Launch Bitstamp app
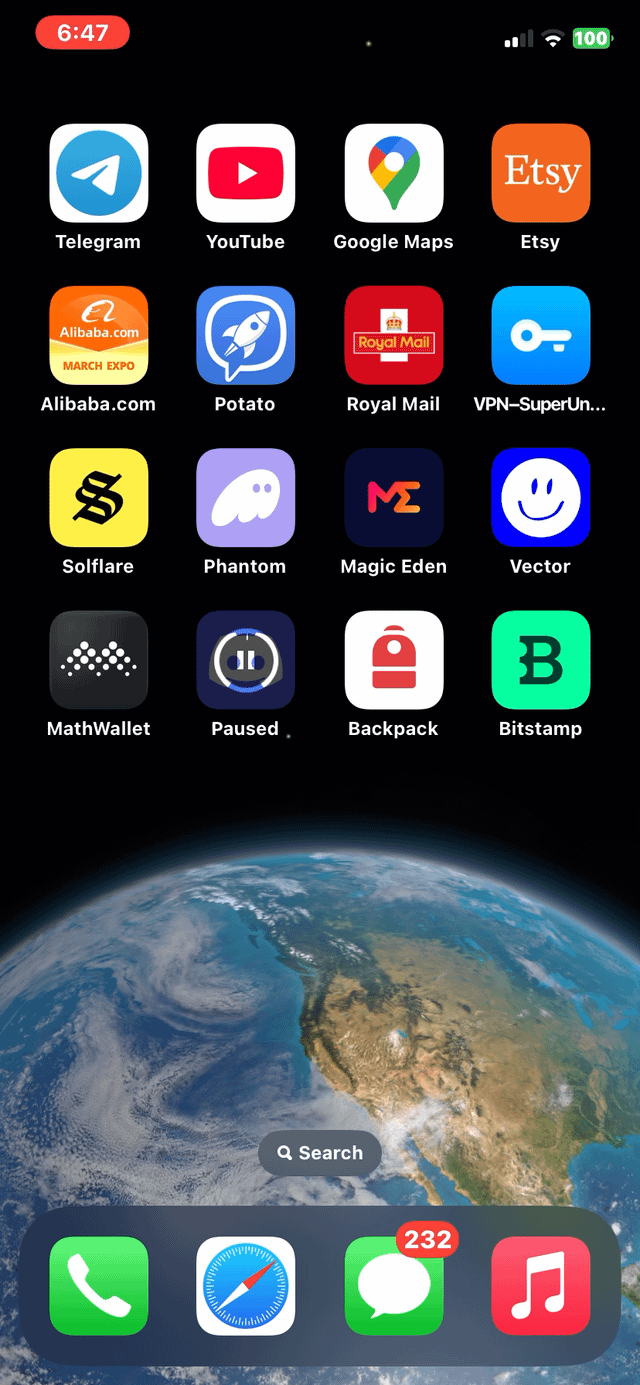The image size is (640, 1385). coord(540,660)
